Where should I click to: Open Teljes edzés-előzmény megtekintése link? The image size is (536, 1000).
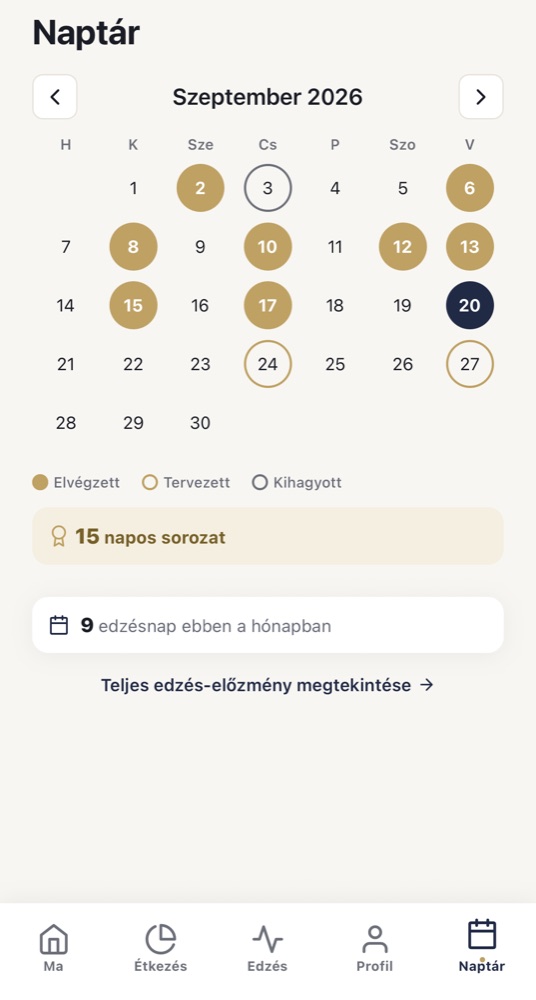pos(267,685)
